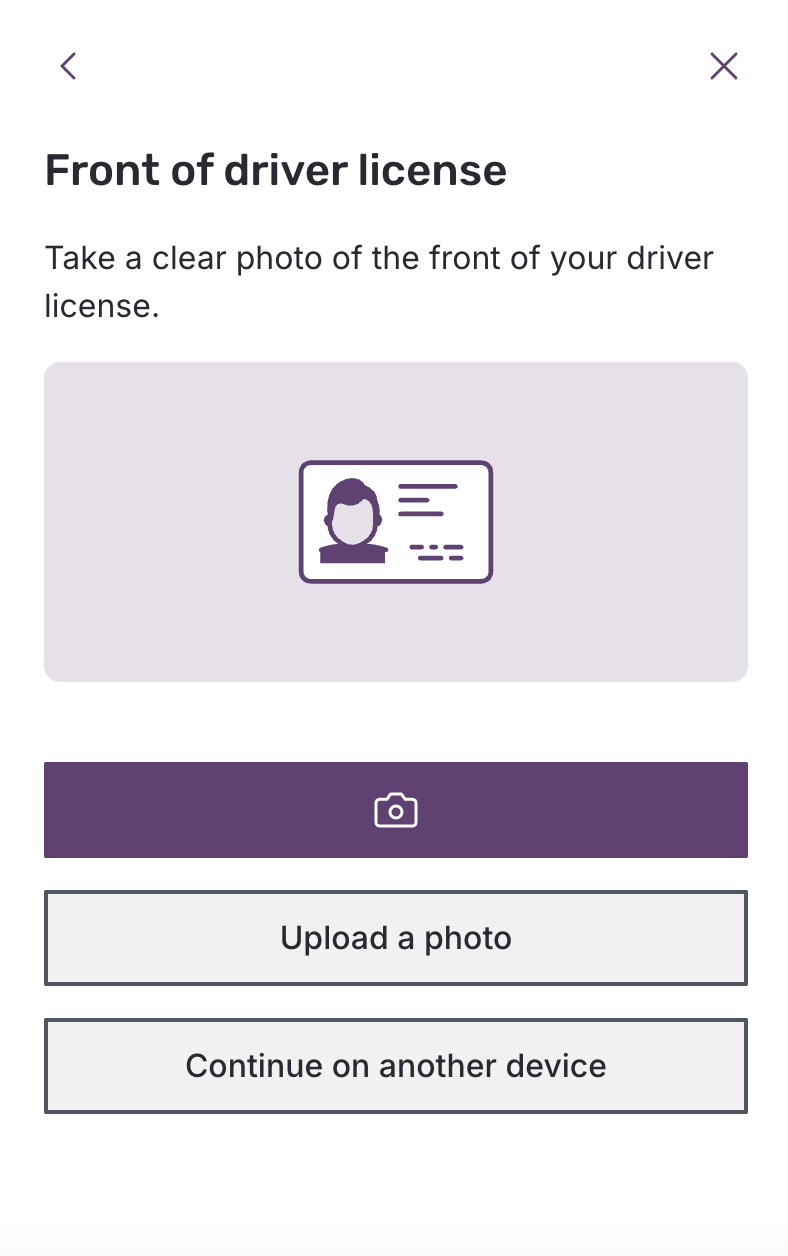Tap the camera button to photograph your license
Viewport: 788px width, 1256px height.
coord(395,810)
